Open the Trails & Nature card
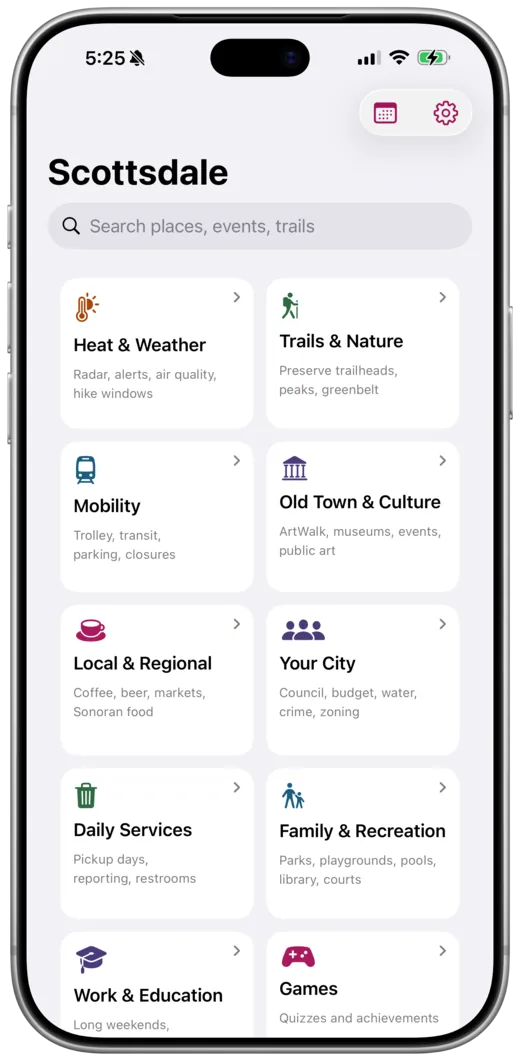520x1061 pixels. 363,353
